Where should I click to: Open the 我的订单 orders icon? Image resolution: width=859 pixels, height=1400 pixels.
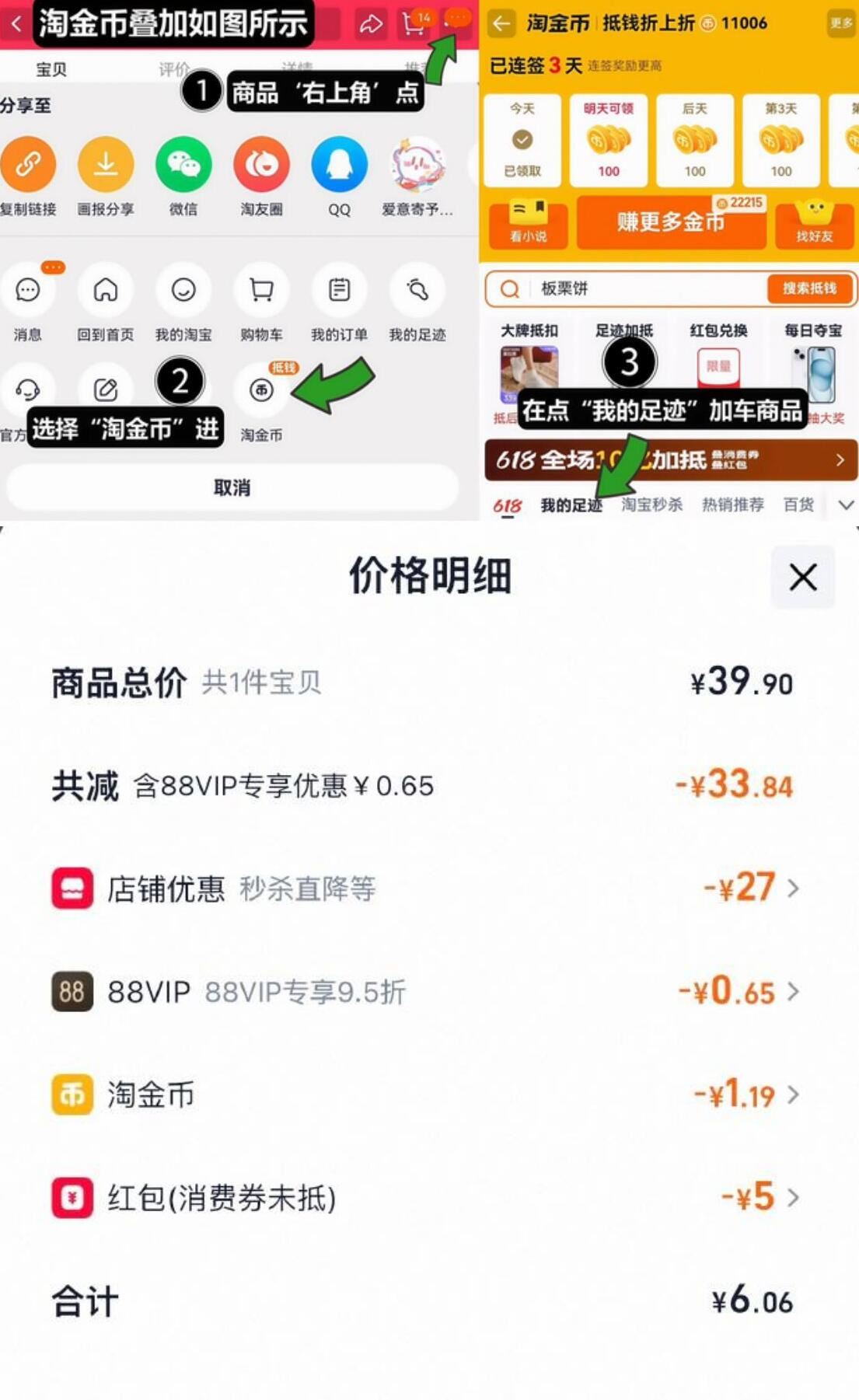[338, 291]
